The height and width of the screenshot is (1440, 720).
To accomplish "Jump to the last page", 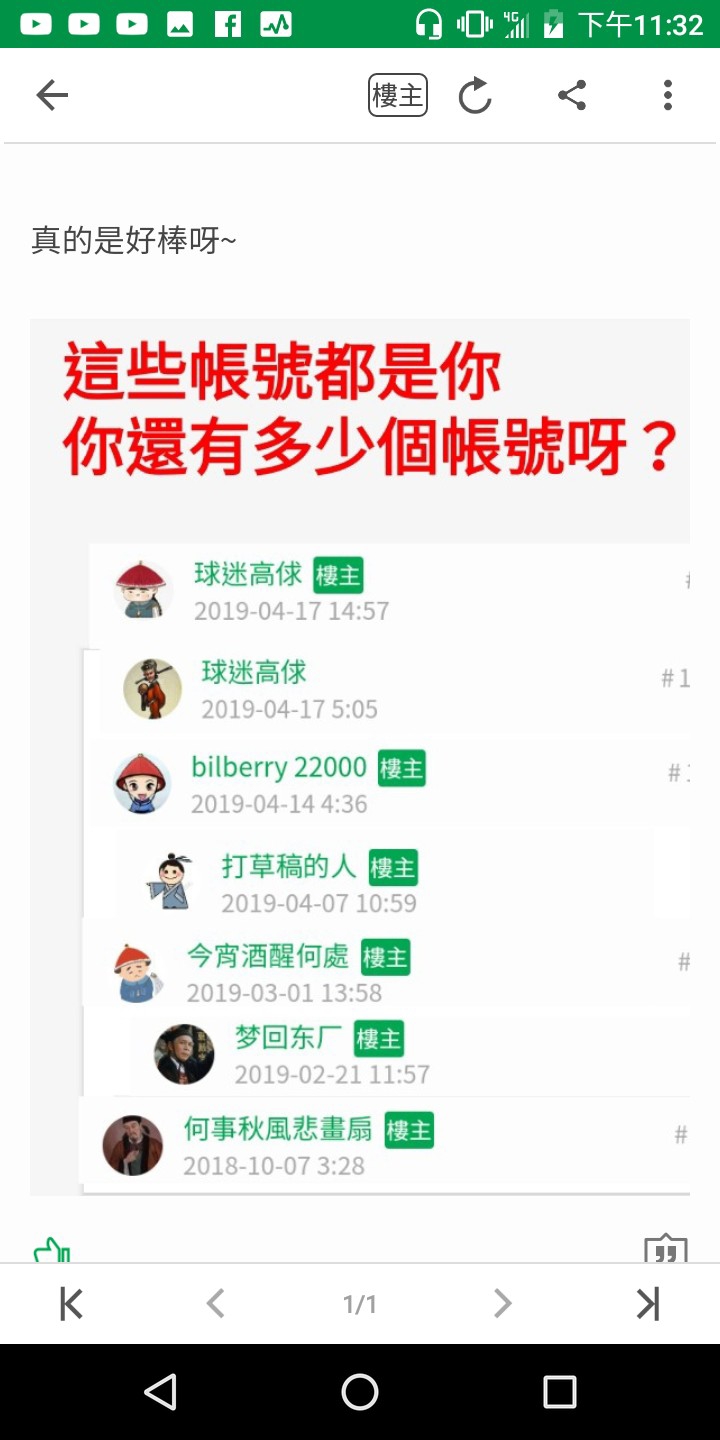I will [x=648, y=1304].
